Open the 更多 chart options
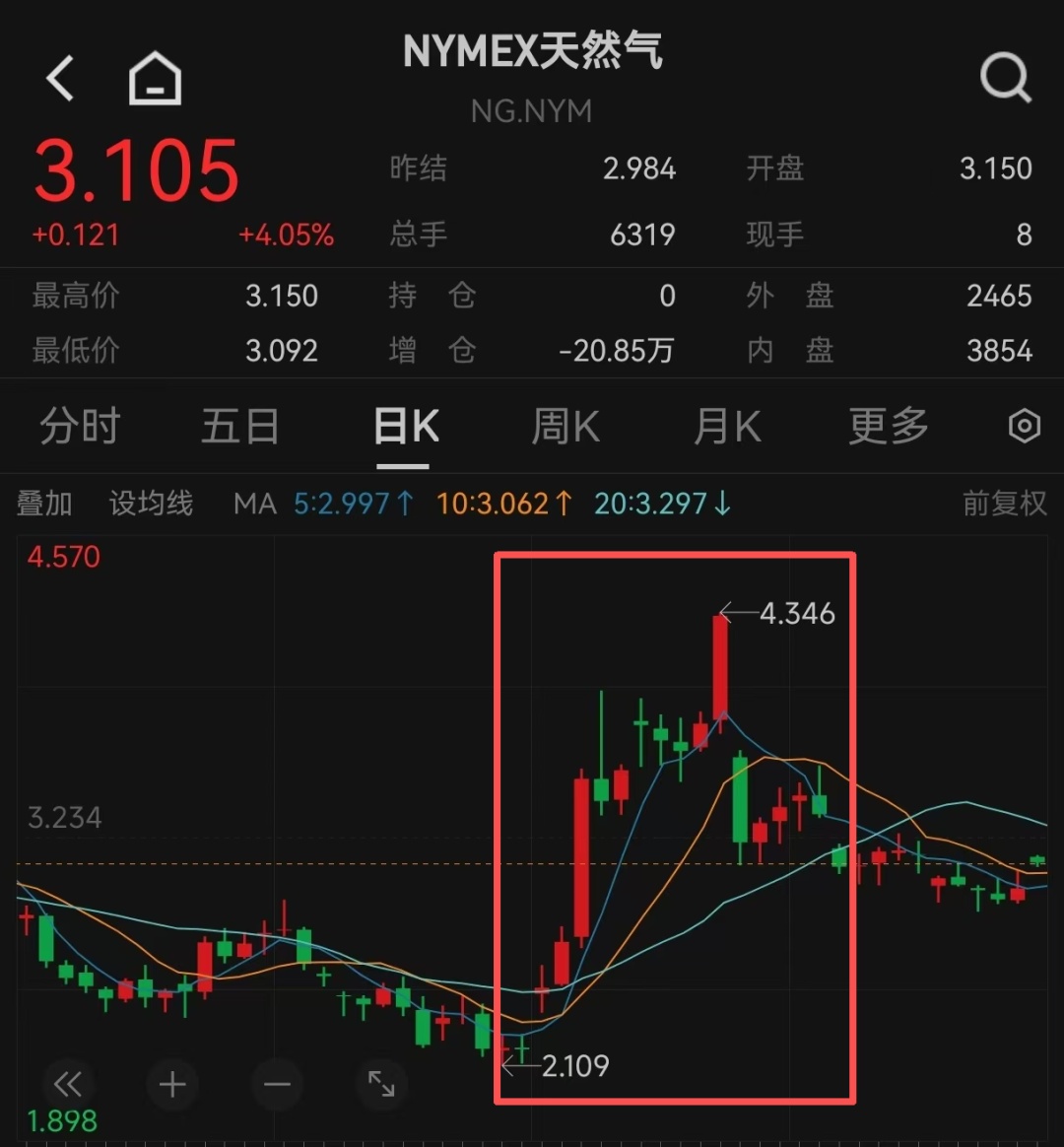Image resolution: width=1064 pixels, height=1147 pixels. (886, 426)
